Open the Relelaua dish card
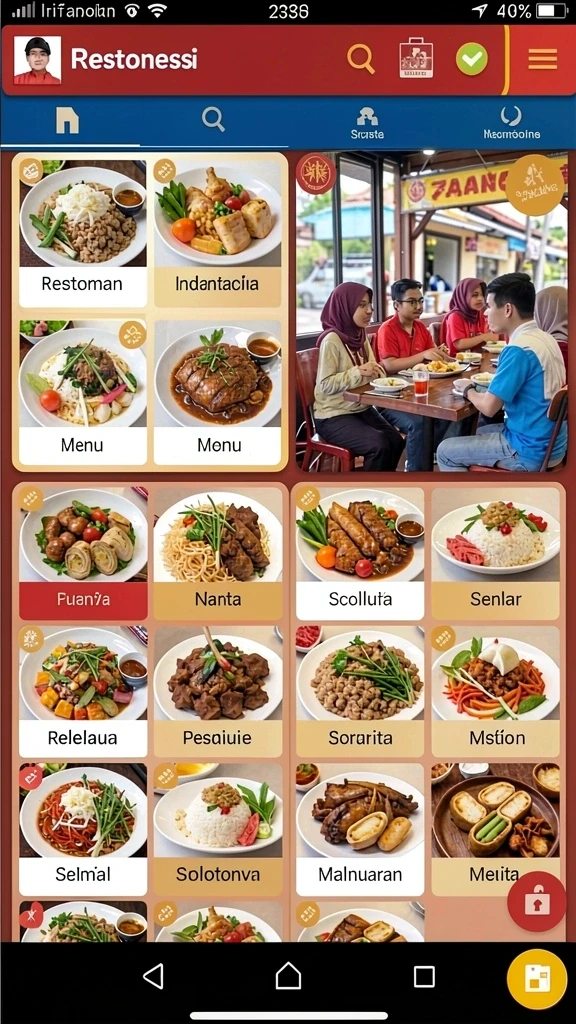The image size is (576, 1024). point(83,692)
